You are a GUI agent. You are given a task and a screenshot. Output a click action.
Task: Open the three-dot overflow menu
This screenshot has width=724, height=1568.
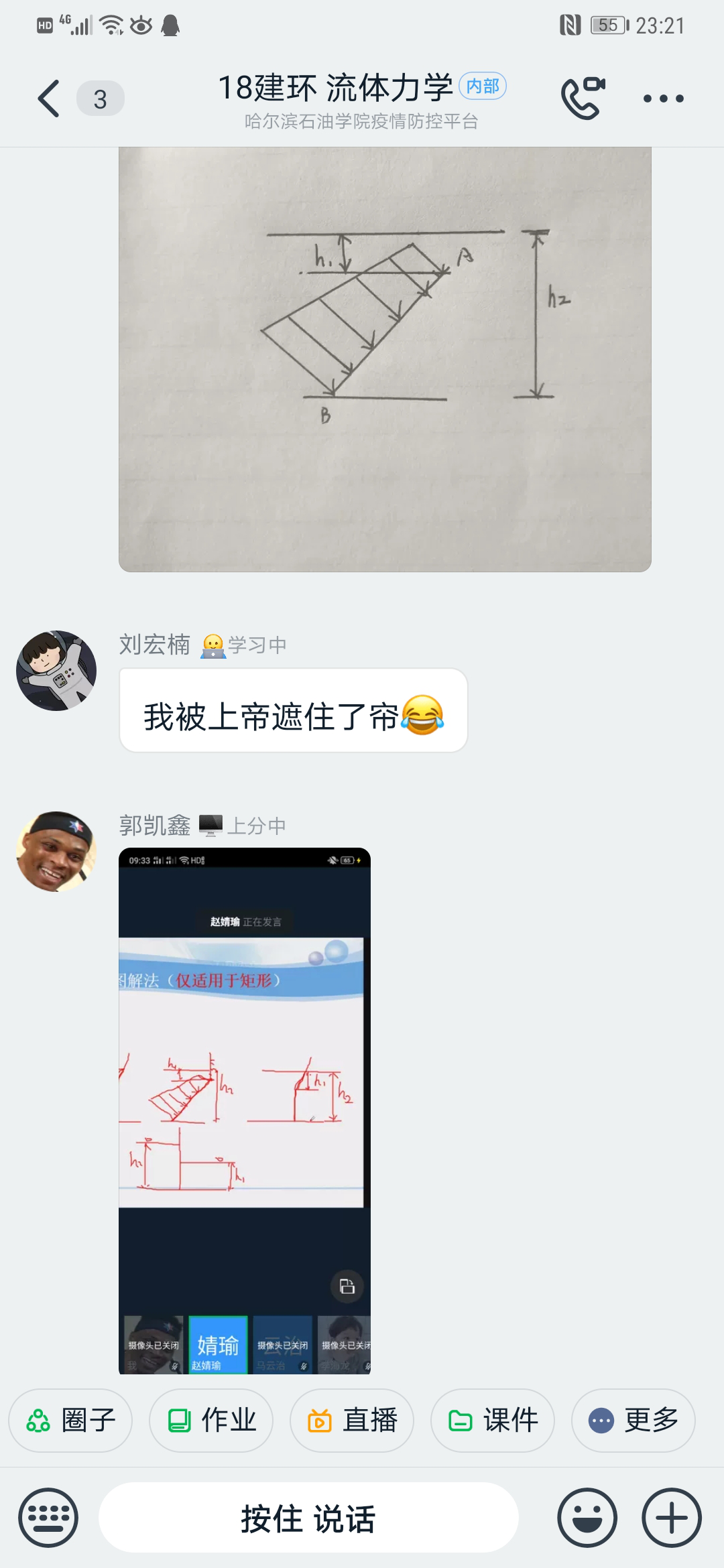click(663, 99)
